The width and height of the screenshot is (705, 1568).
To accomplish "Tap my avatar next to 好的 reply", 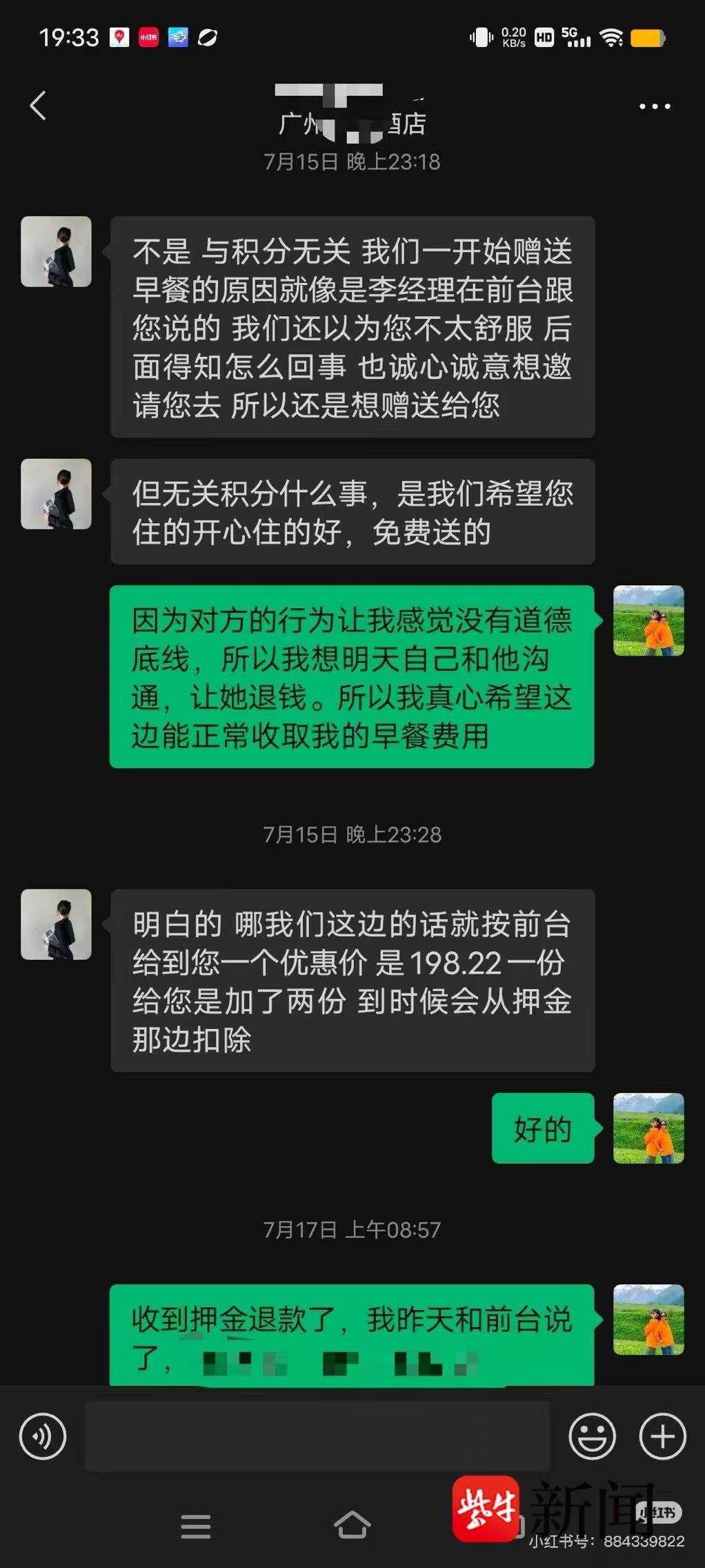I will (648, 1128).
